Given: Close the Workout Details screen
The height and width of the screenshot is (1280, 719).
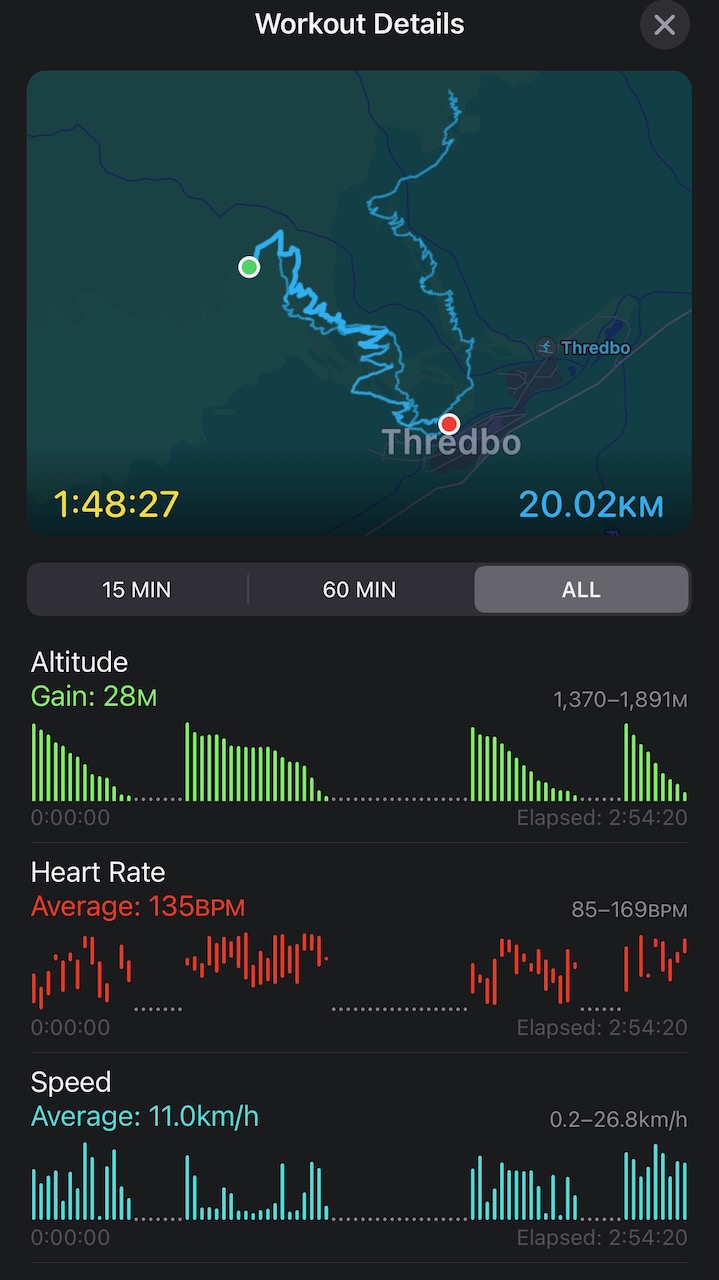Looking at the screenshot, I should (664, 25).
